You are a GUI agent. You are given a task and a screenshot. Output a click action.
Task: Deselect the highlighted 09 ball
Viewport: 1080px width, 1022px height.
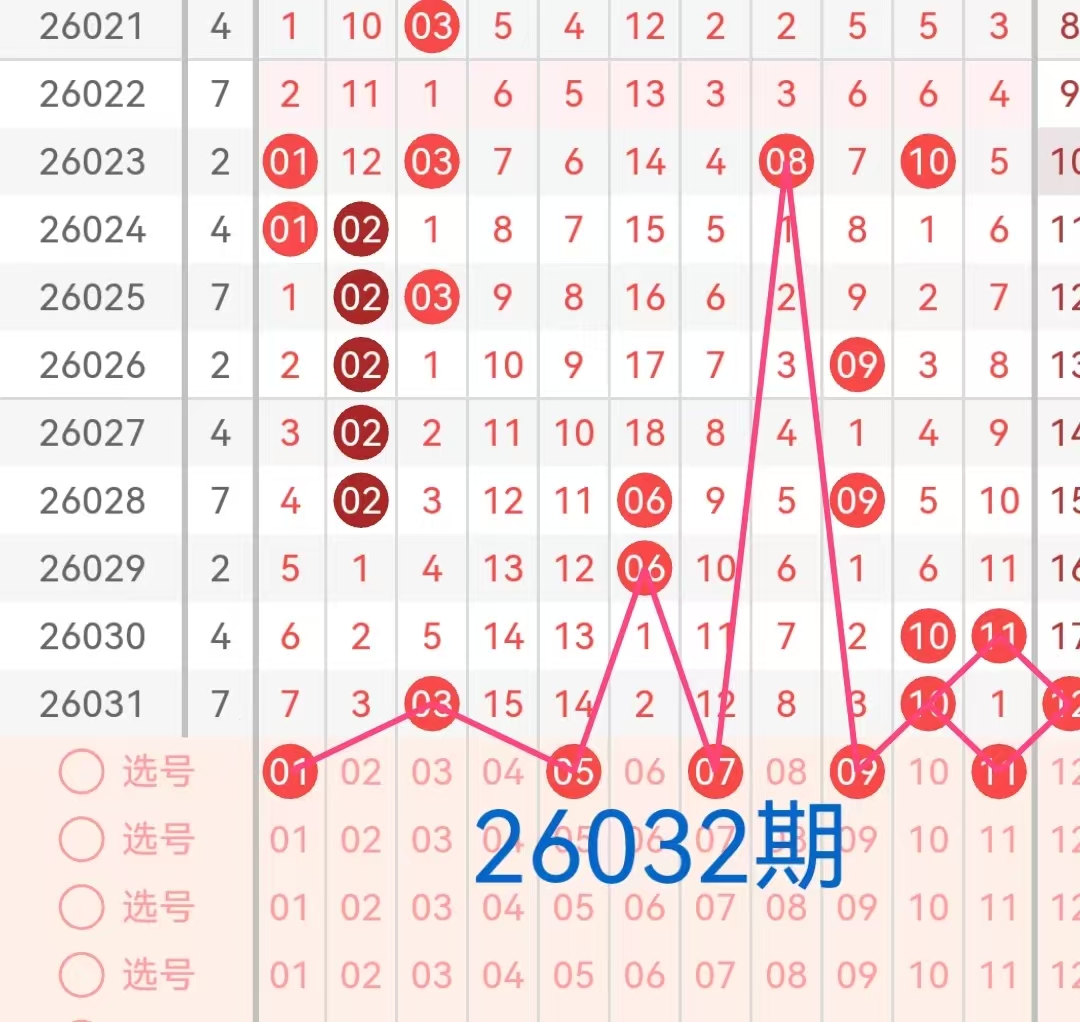(x=857, y=771)
